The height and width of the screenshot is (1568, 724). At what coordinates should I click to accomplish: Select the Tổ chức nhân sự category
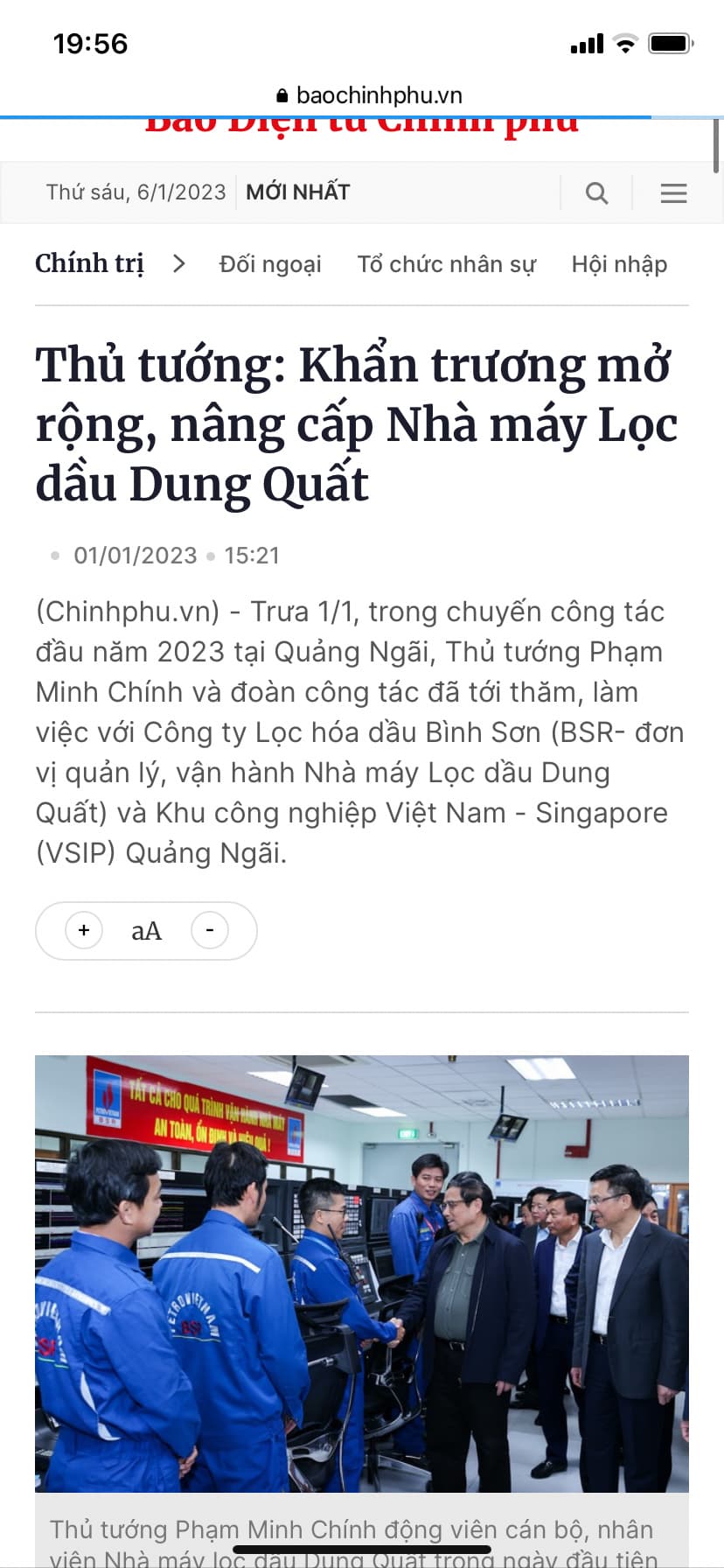click(x=446, y=264)
